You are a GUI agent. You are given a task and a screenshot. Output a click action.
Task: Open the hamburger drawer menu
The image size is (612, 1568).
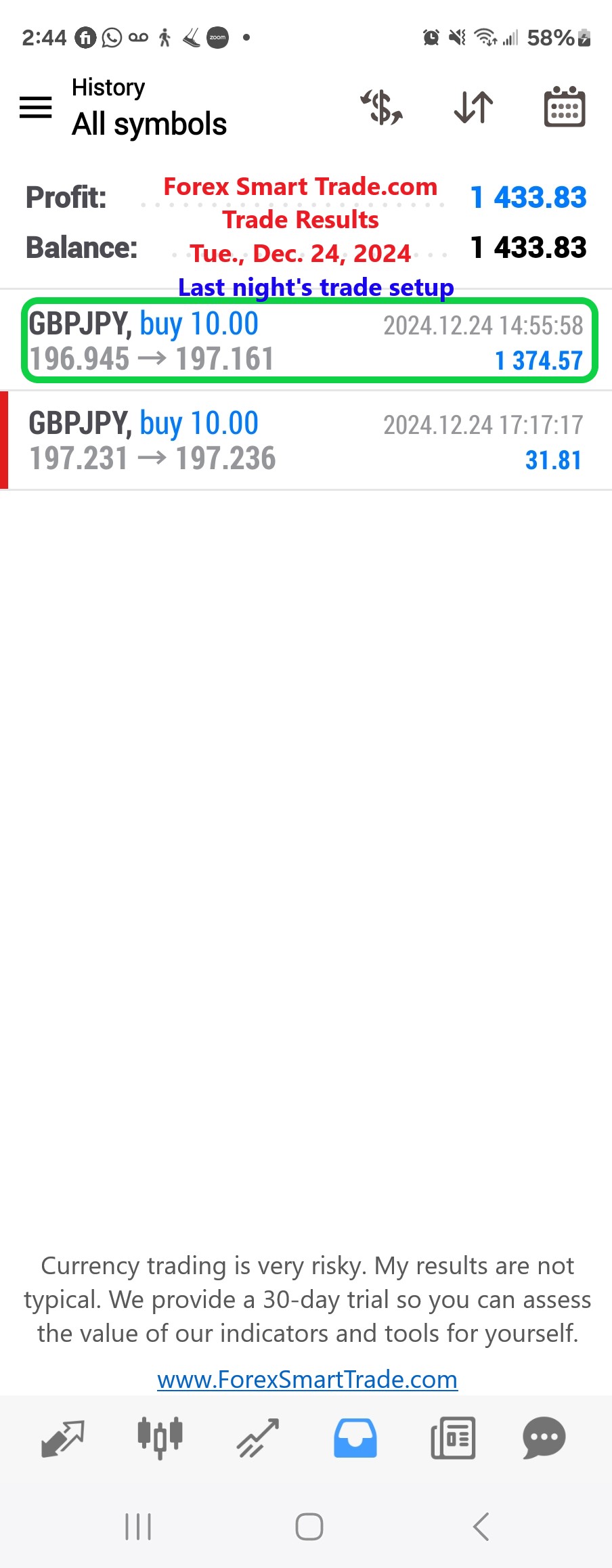click(x=36, y=107)
